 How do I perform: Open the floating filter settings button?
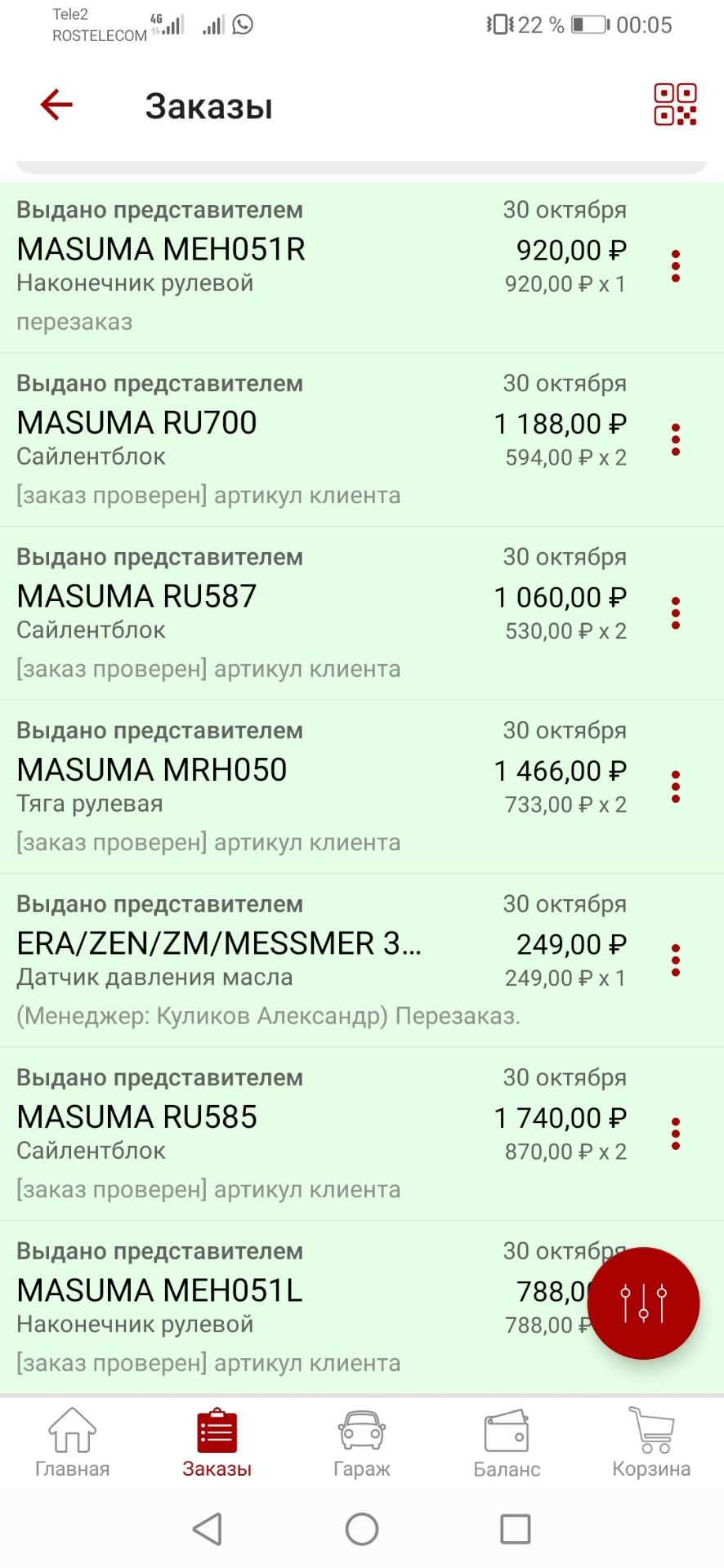pyautogui.click(x=643, y=1303)
